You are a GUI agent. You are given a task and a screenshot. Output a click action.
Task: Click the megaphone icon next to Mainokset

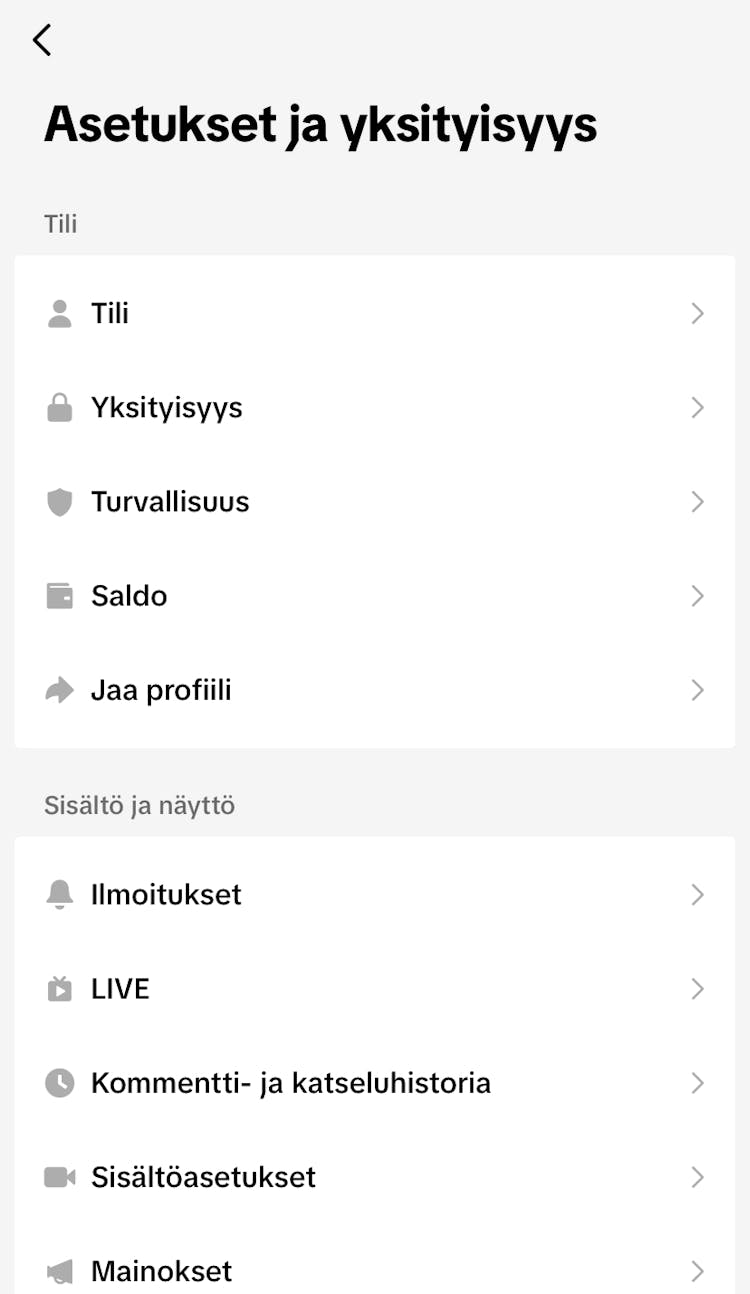pos(60,1270)
